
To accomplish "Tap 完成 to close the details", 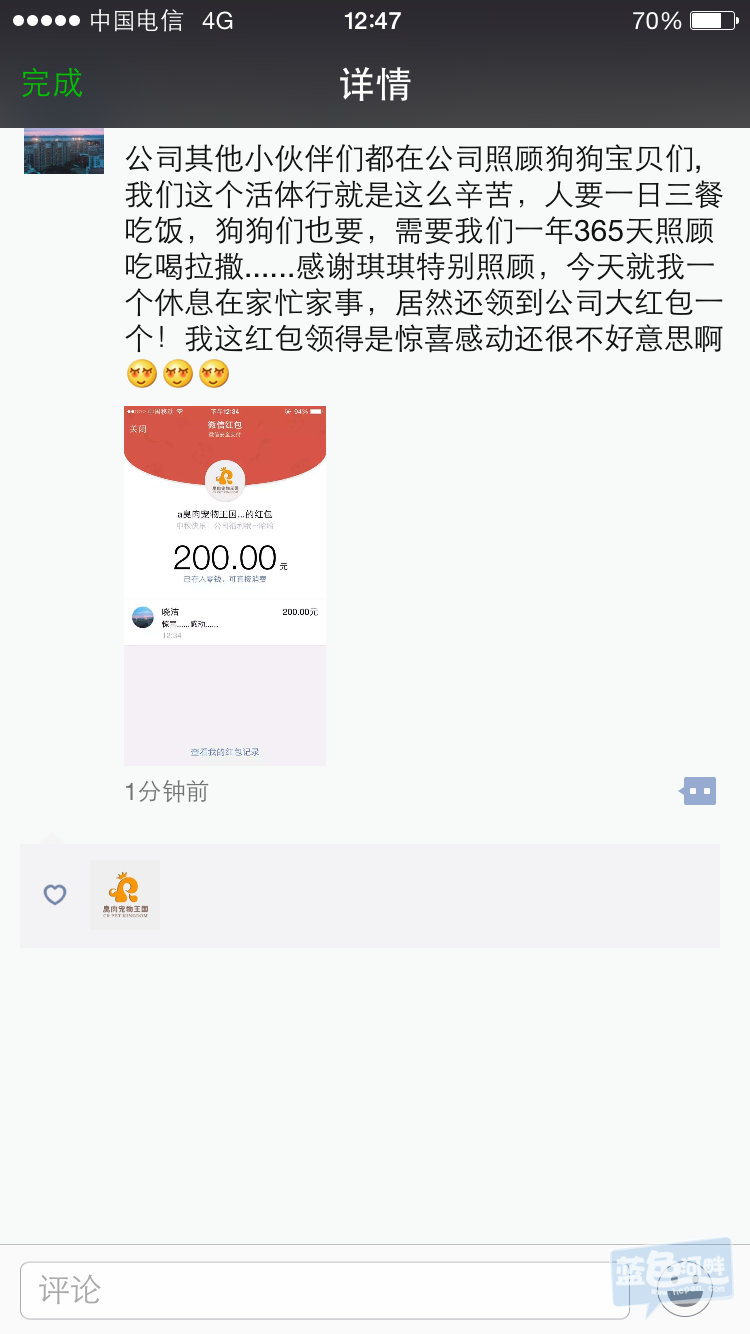I will [52, 83].
